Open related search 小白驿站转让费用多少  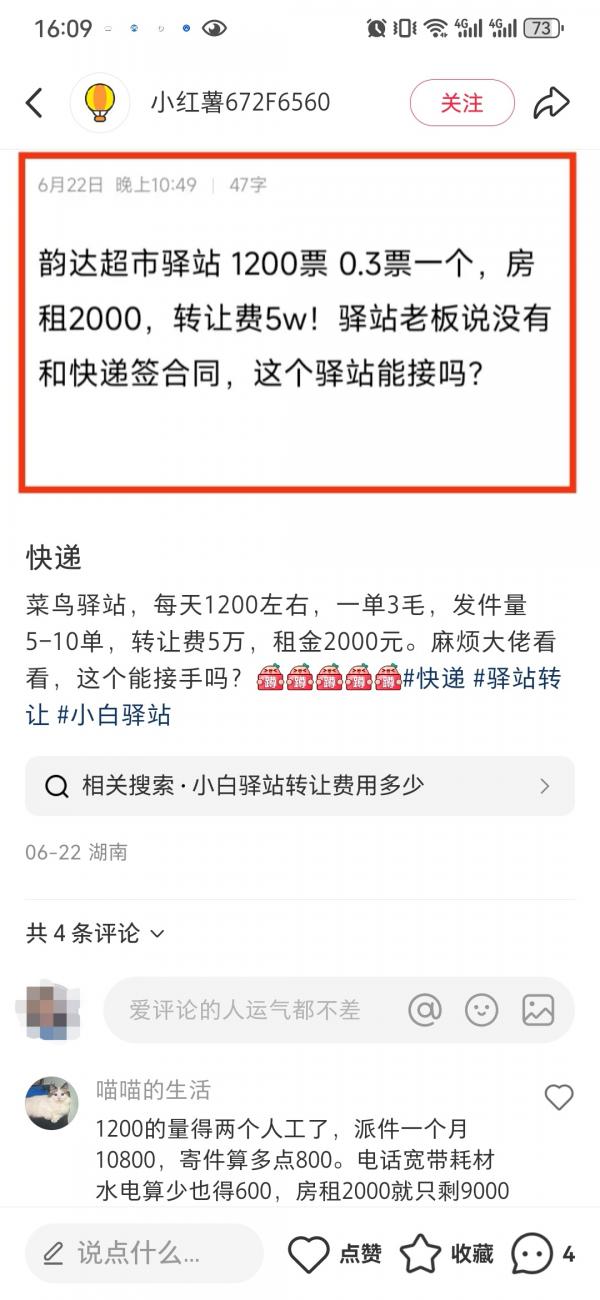(x=299, y=786)
